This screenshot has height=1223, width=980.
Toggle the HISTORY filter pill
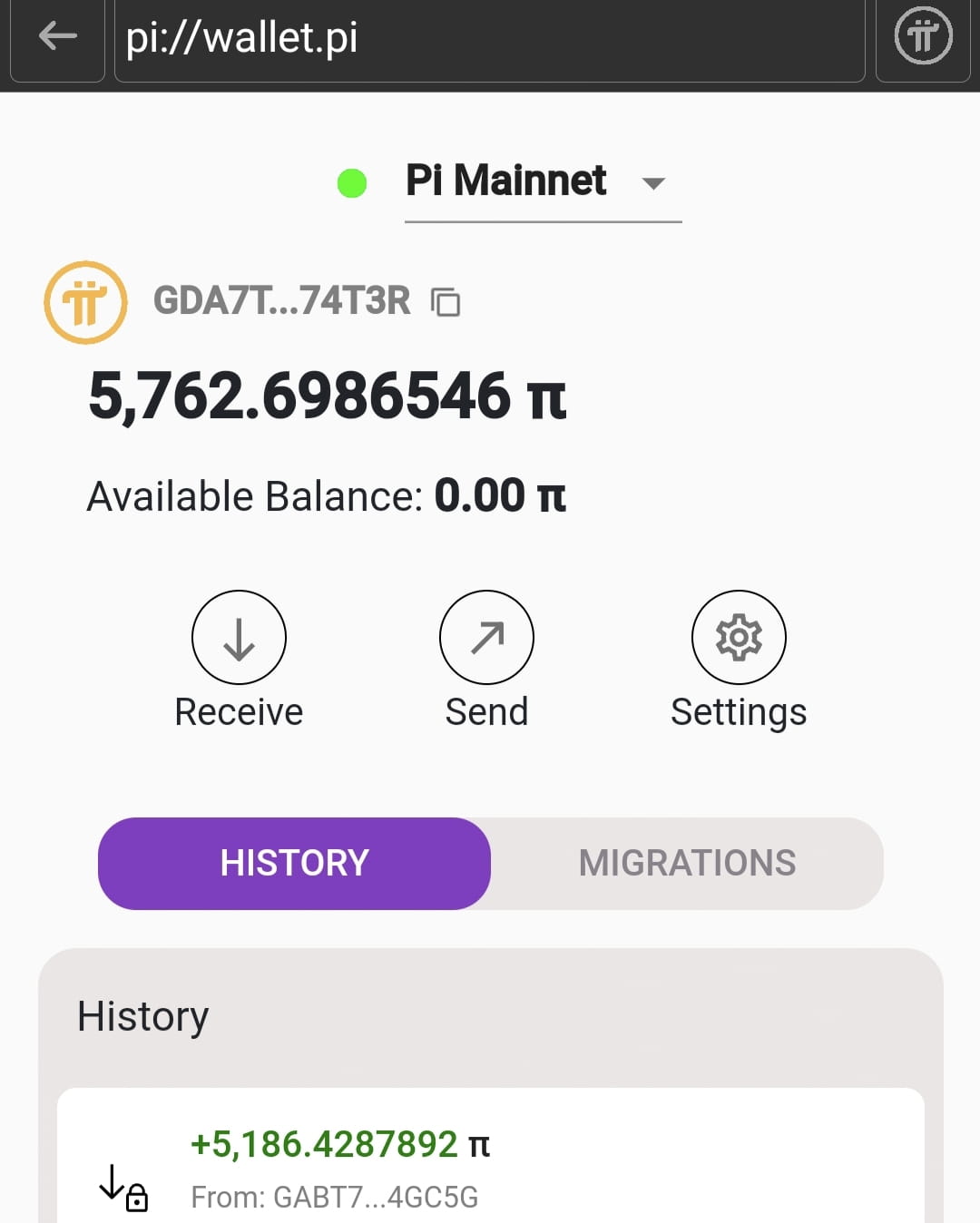[x=294, y=863]
